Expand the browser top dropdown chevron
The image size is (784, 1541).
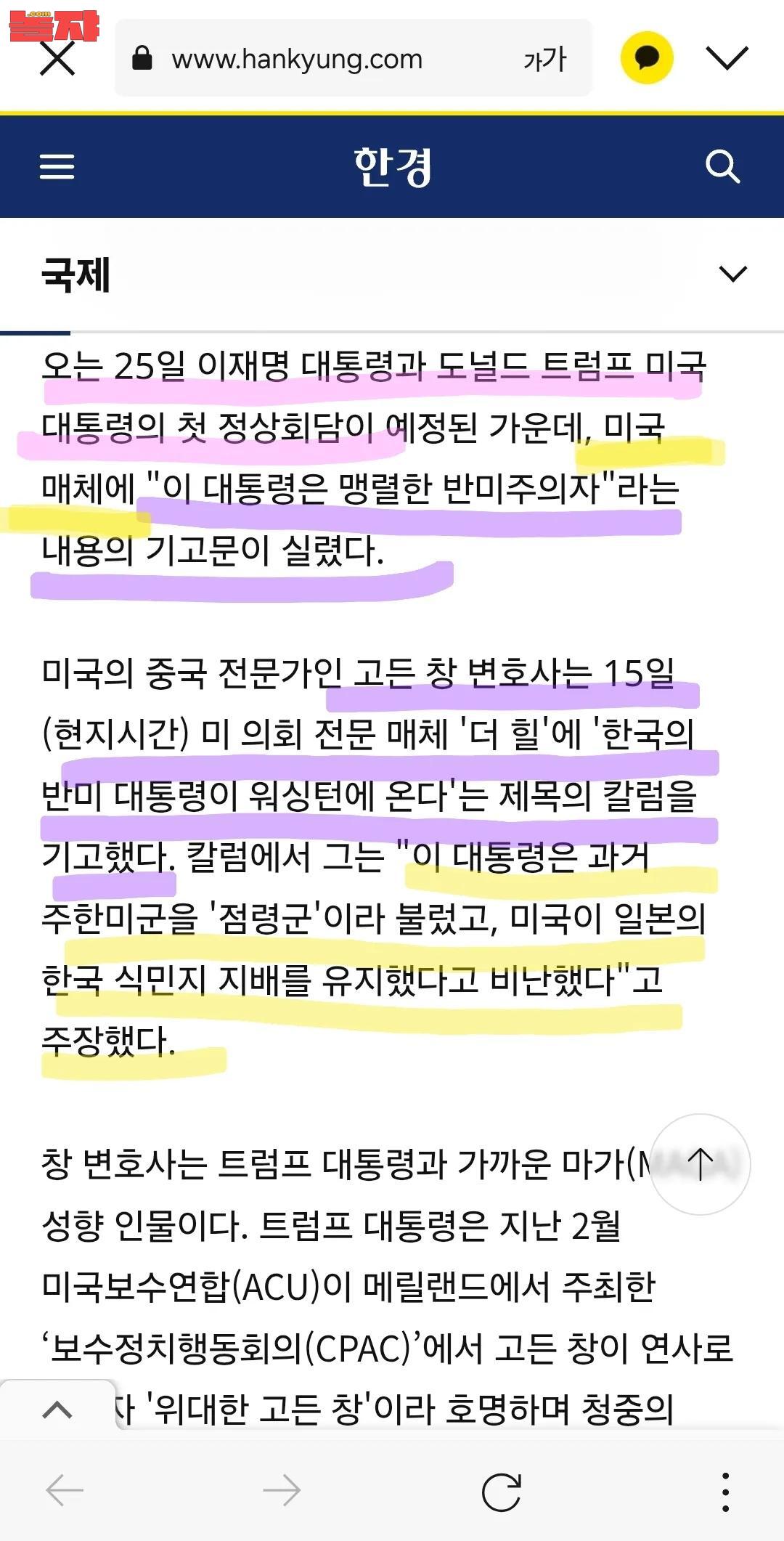click(x=727, y=58)
